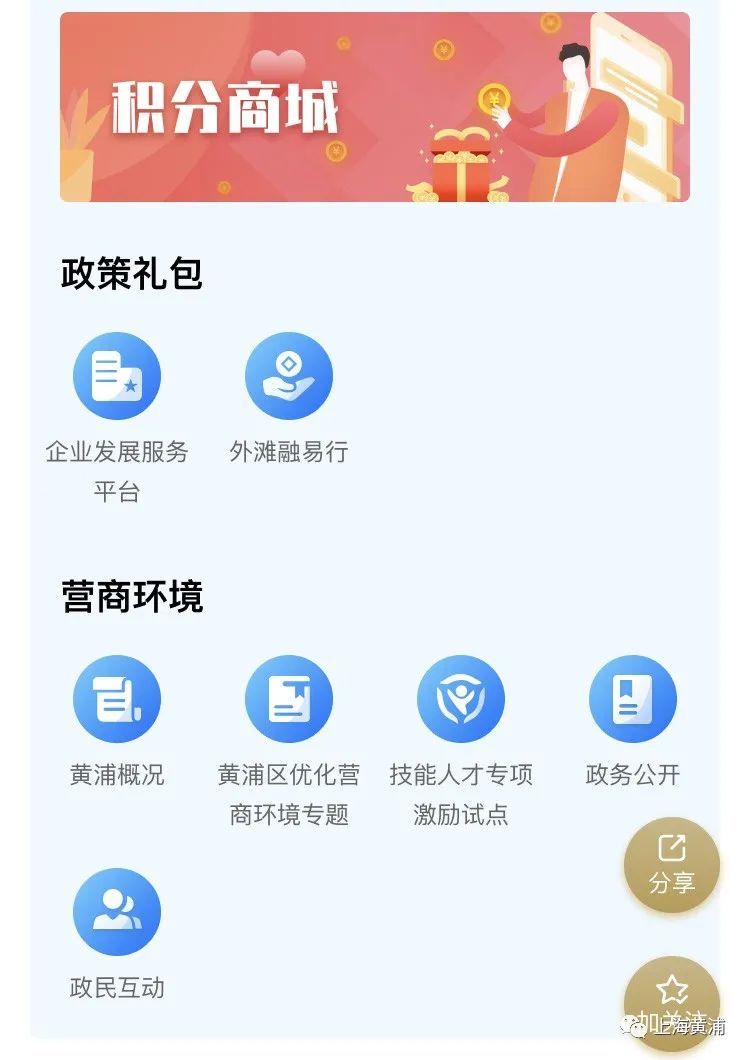Open 政务公开
The width and height of the screenshot is (750, 1060).
633,699
